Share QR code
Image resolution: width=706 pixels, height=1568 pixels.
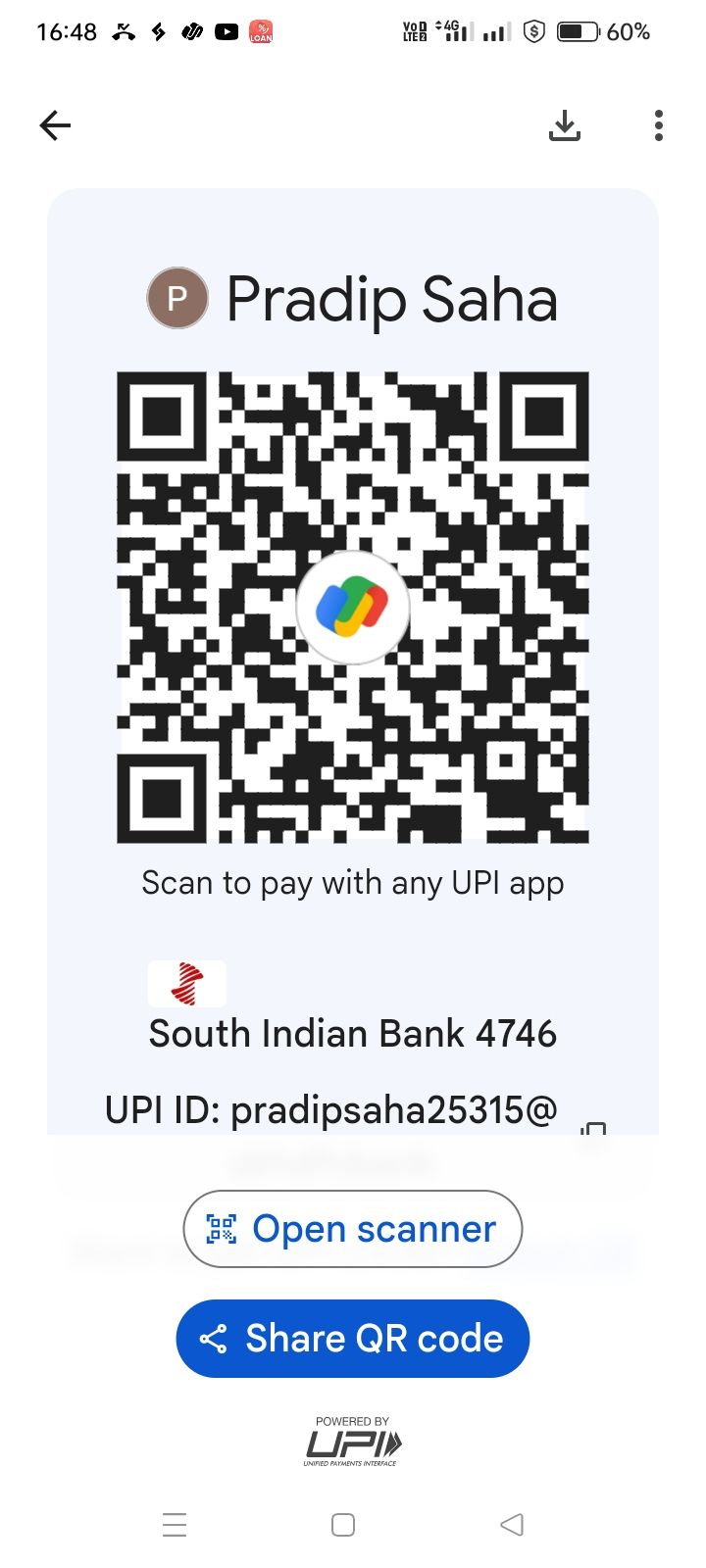pos(353,1339)
